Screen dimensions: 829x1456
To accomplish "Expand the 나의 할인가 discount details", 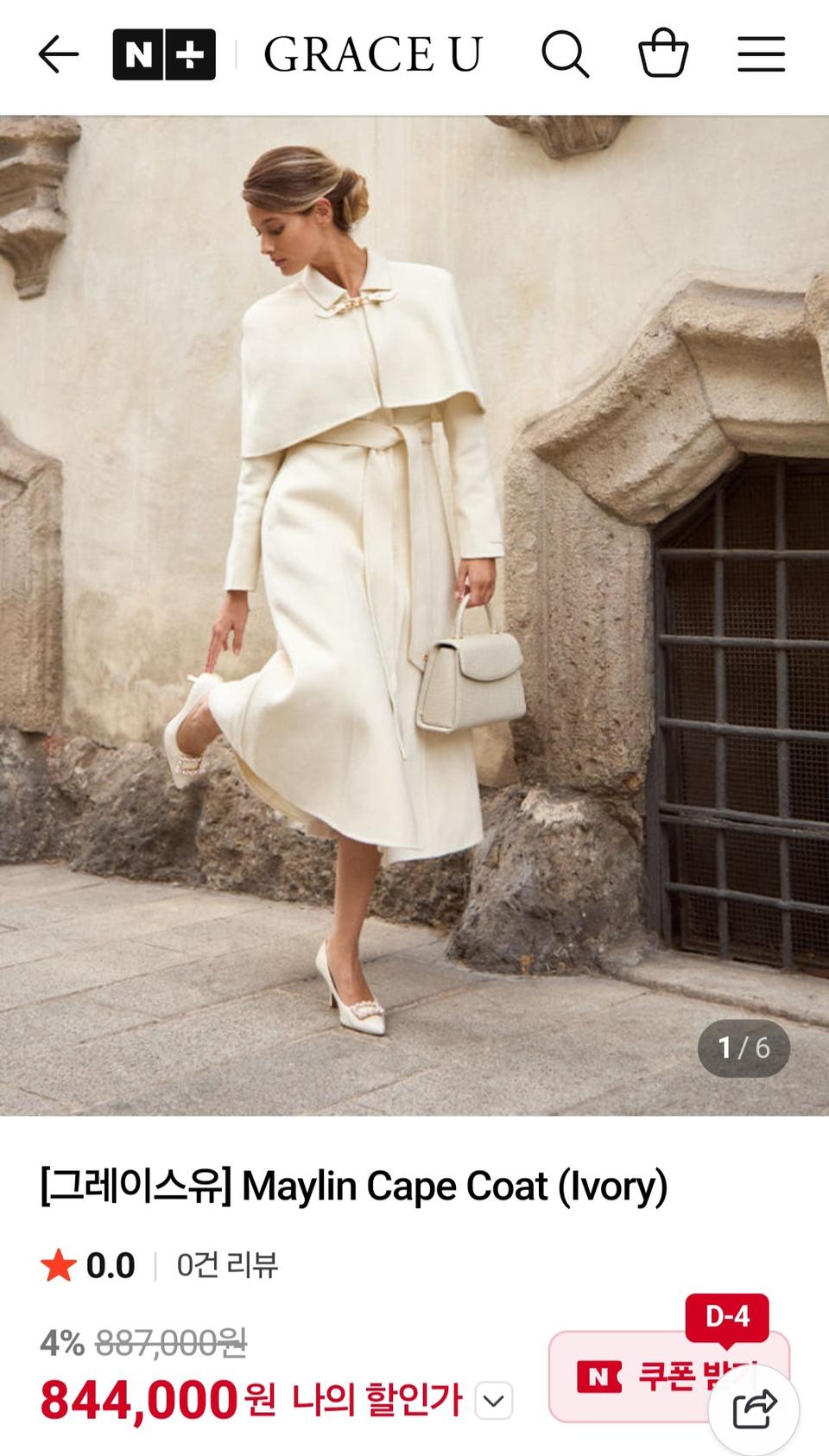I will (x=494, y=1400).
